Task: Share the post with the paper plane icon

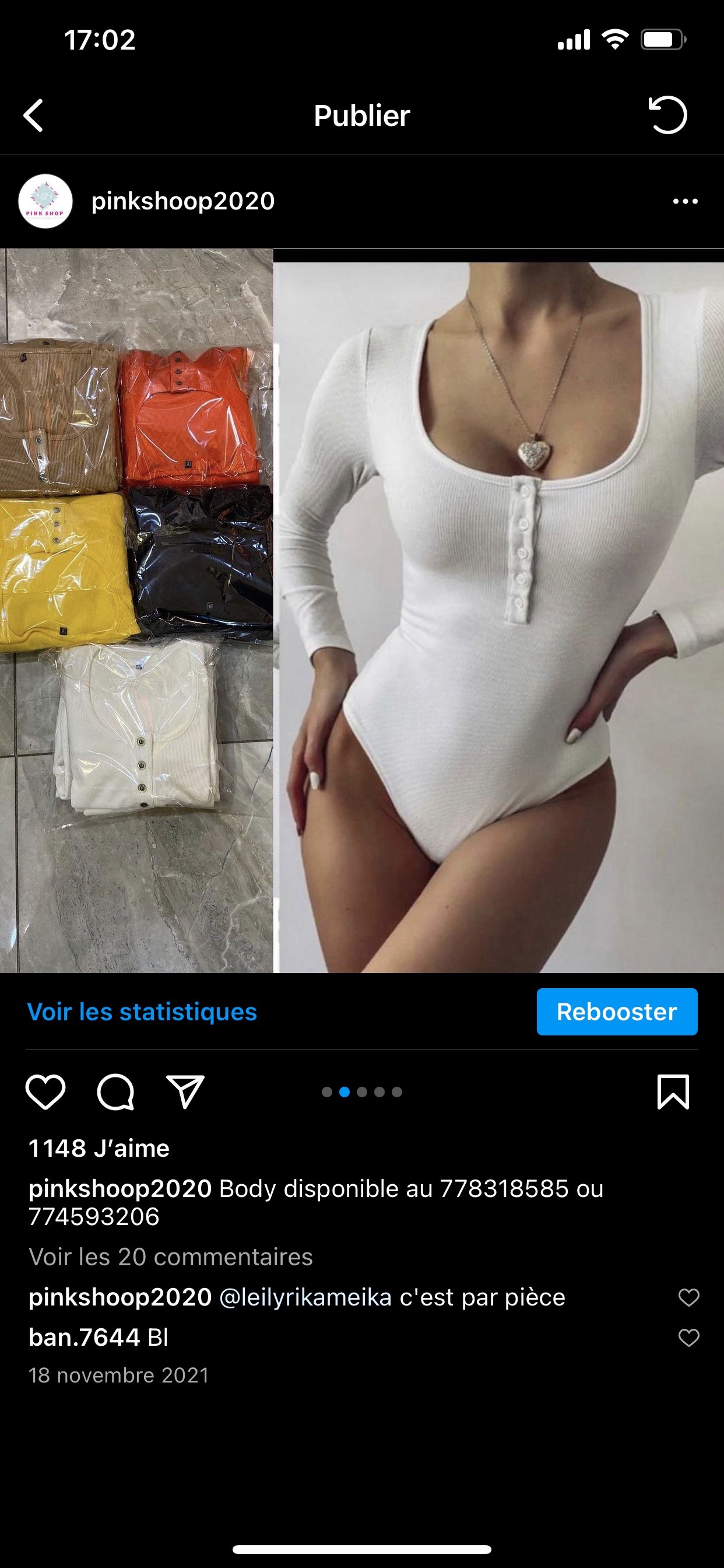Action: point(185,1091)
